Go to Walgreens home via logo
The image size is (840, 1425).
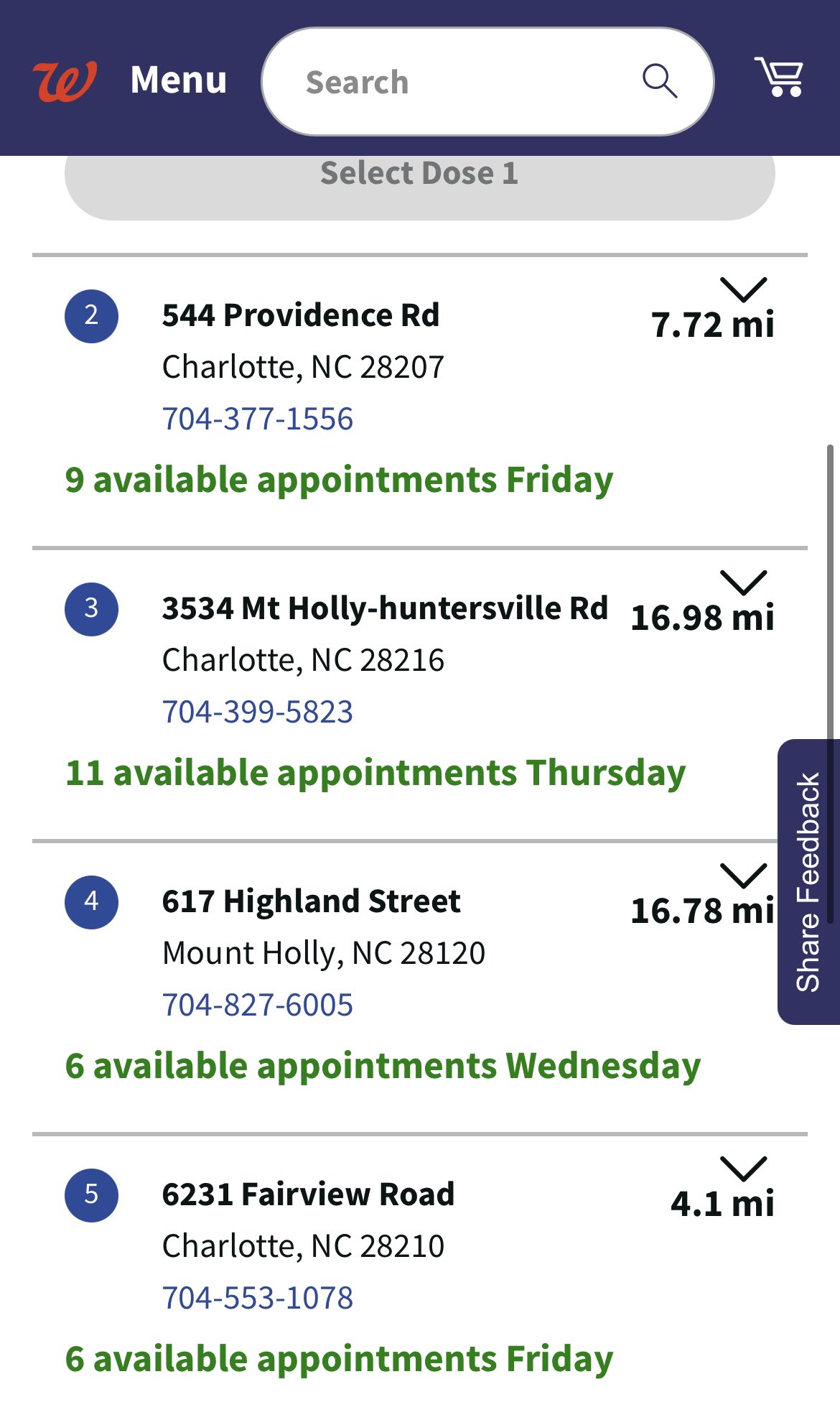click(65, 80)
